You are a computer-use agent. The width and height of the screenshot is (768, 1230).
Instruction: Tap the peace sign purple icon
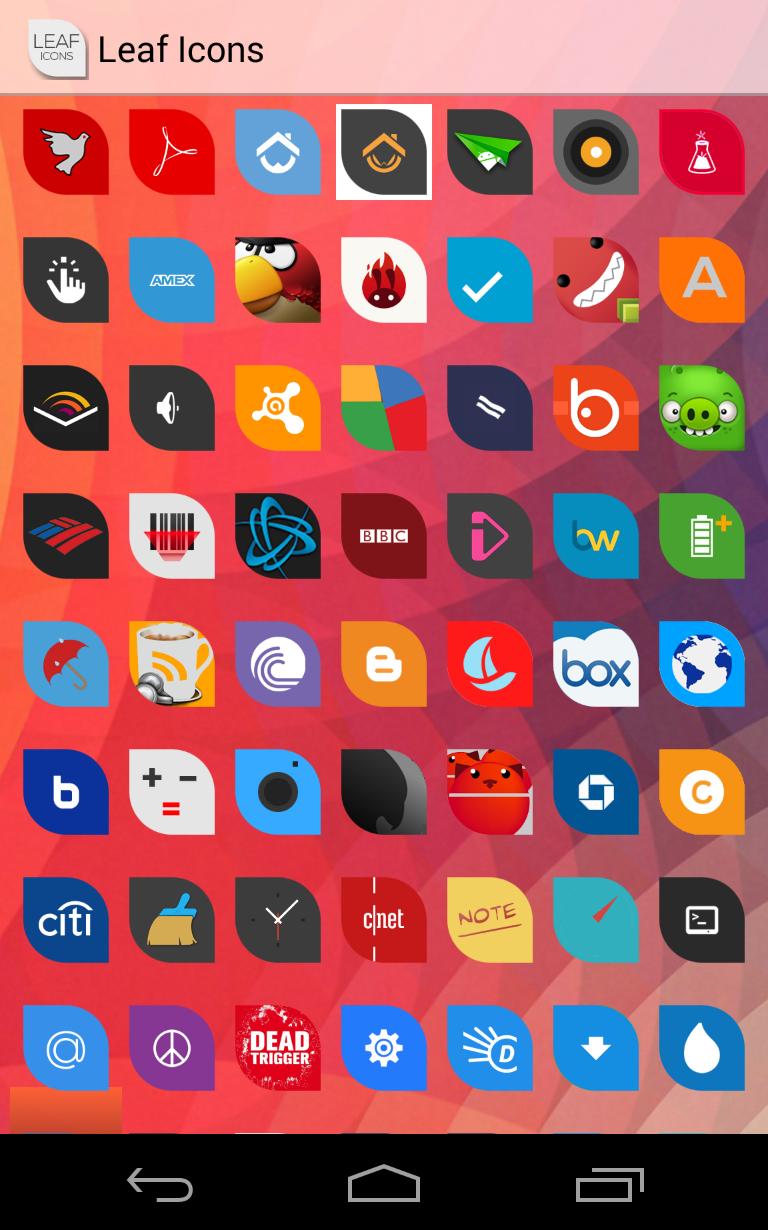(172, 1048)
